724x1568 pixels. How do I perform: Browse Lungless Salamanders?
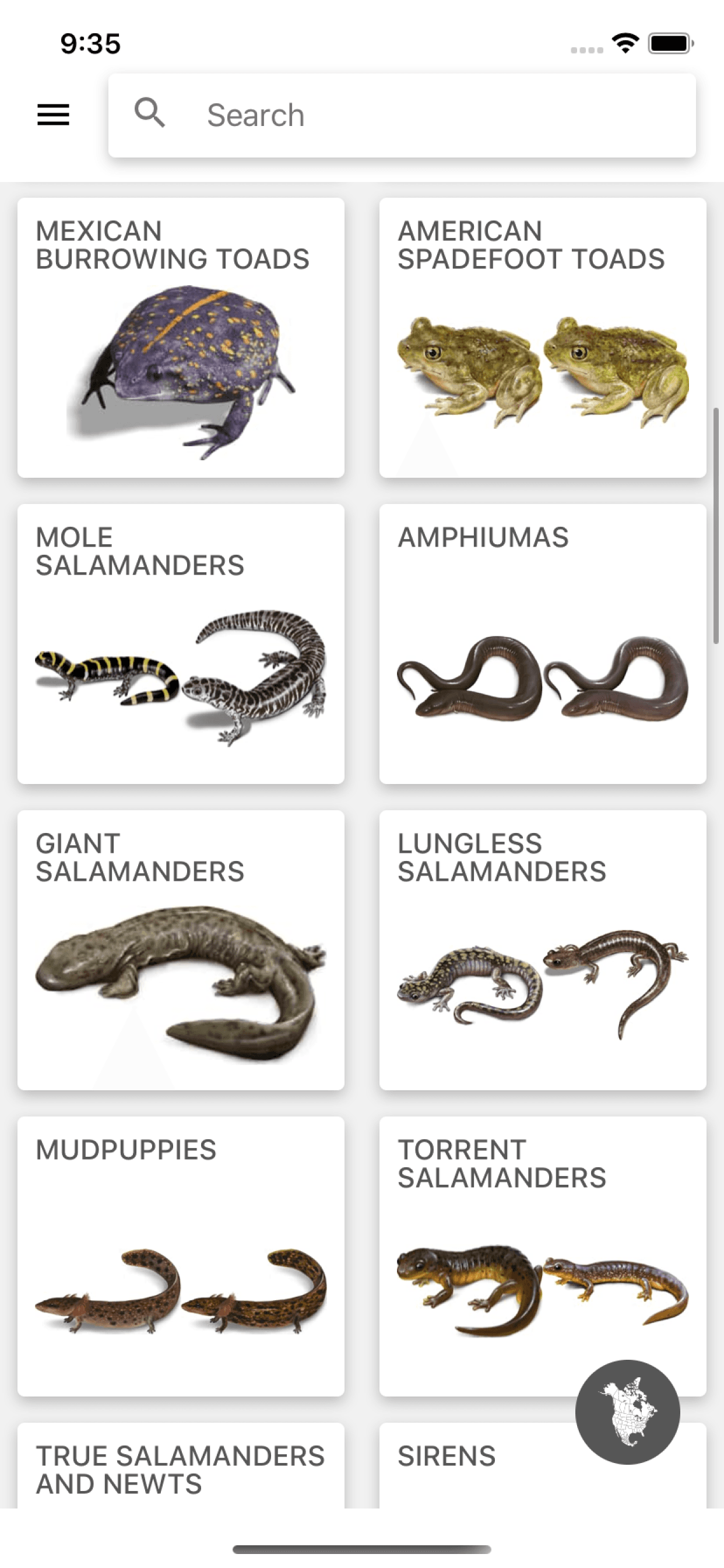(542, 950)
